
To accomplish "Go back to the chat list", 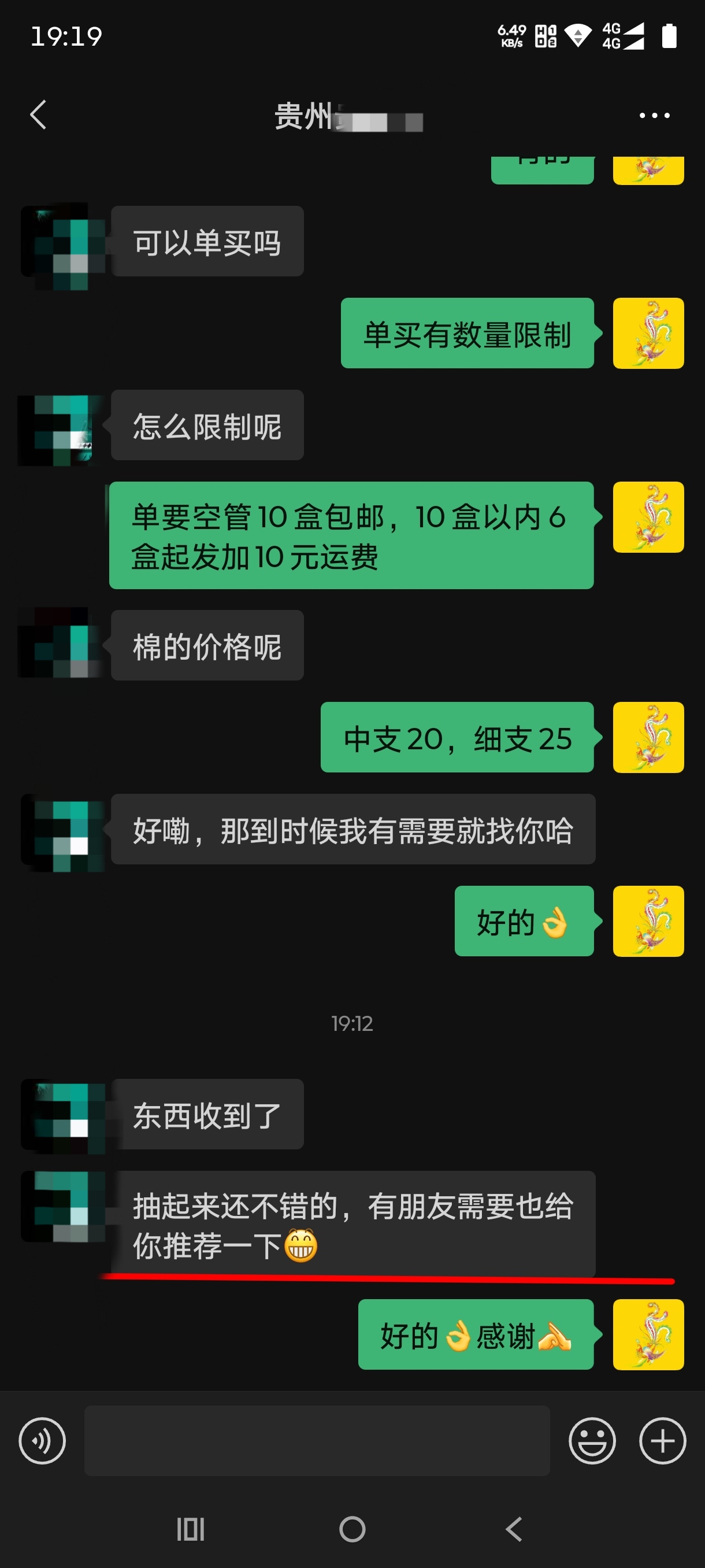I will click(x=38, y=114).
